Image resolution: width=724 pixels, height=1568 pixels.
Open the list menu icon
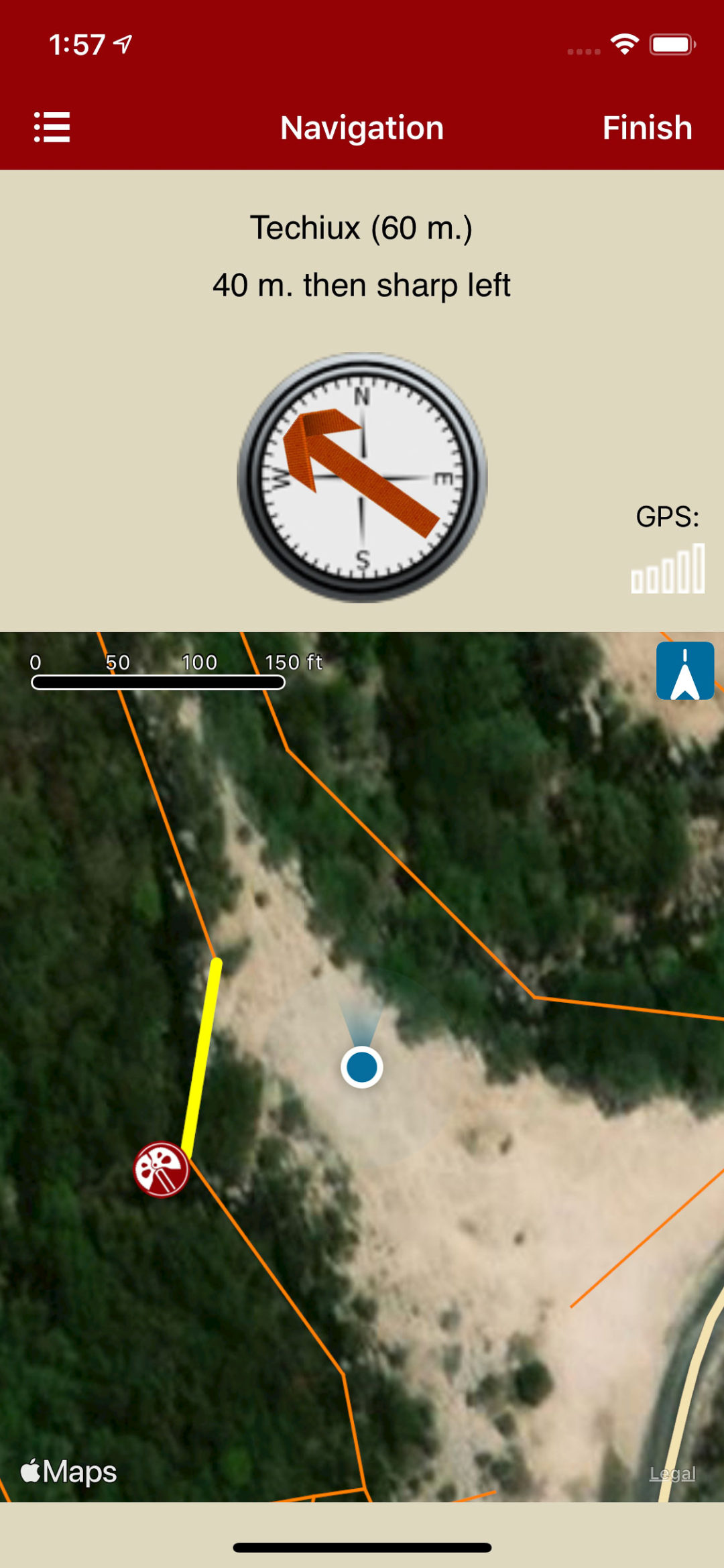52,127
